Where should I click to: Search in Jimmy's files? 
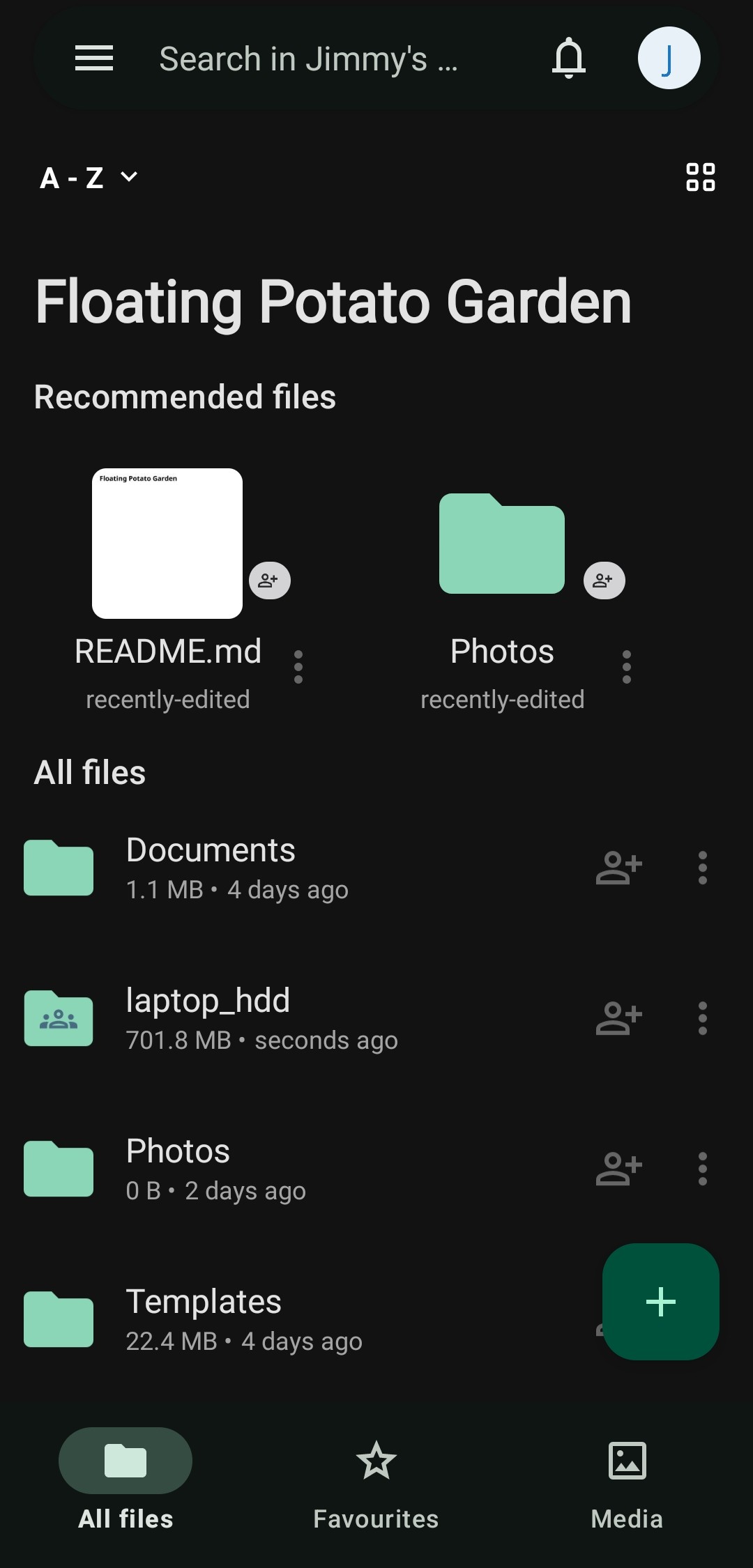[308, 59]
